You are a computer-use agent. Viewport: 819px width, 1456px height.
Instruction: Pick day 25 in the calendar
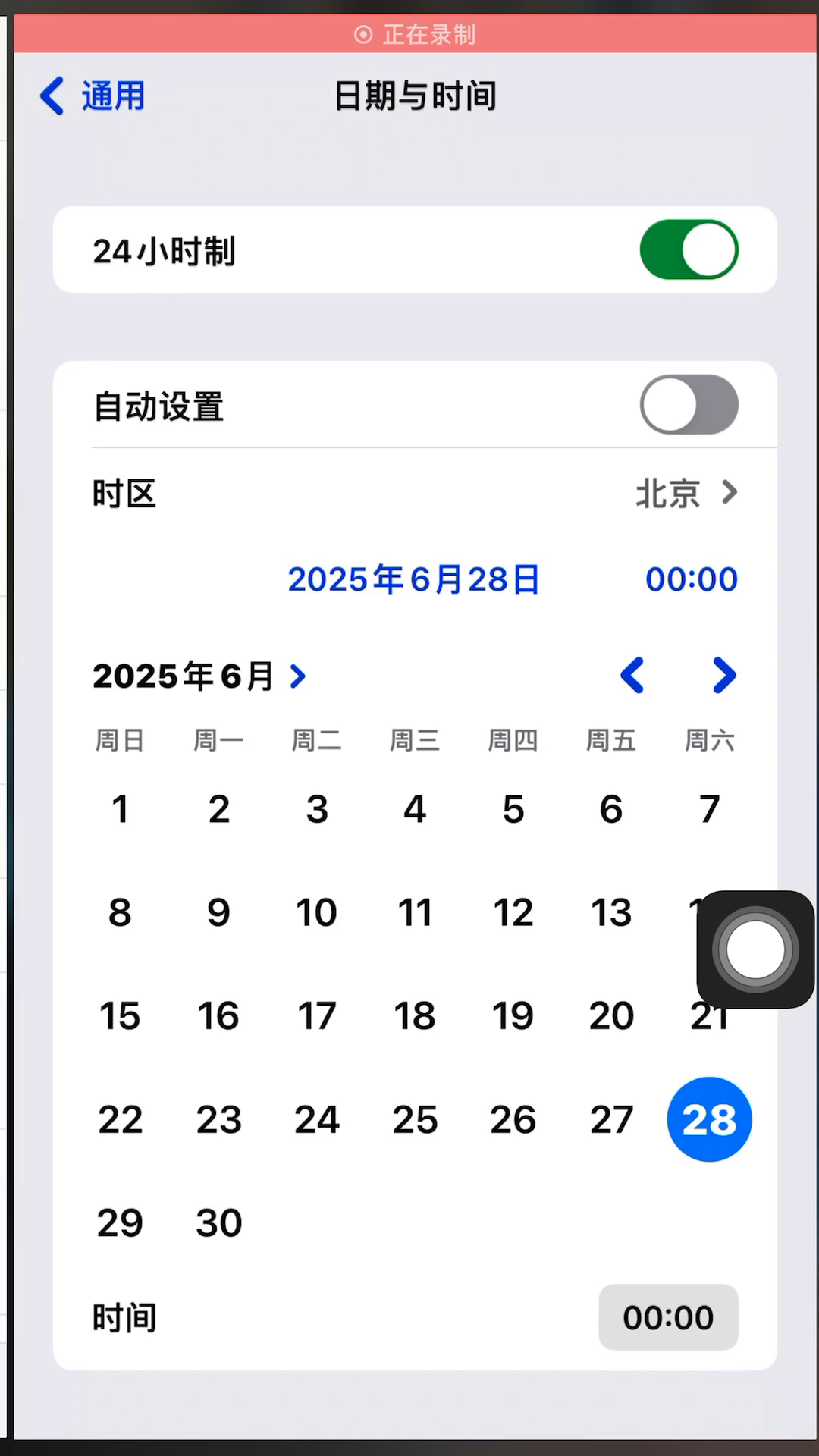pyautogui.click(x=415, y=1119)
